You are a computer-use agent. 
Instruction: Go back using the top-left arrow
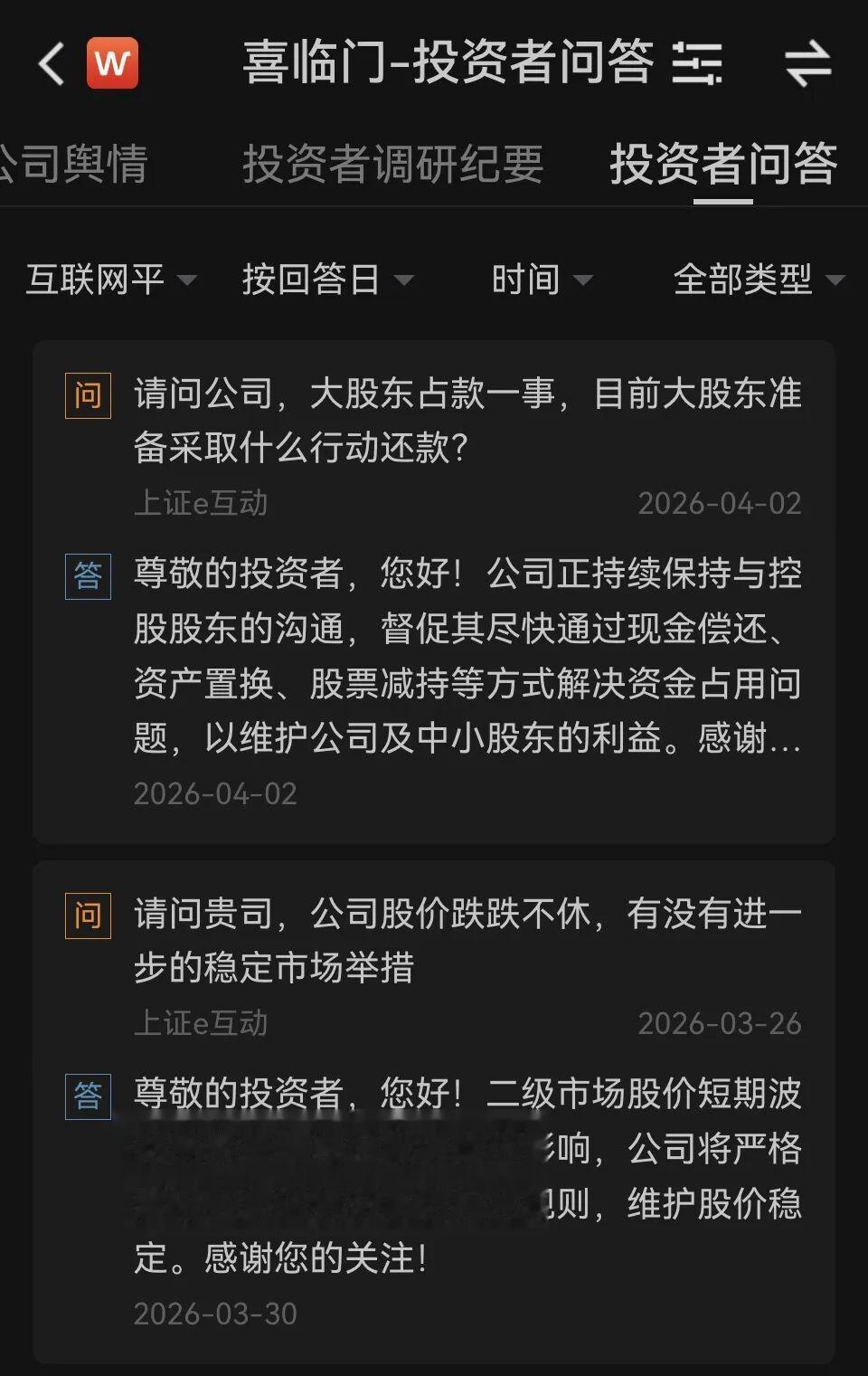[x=52, y=64]
